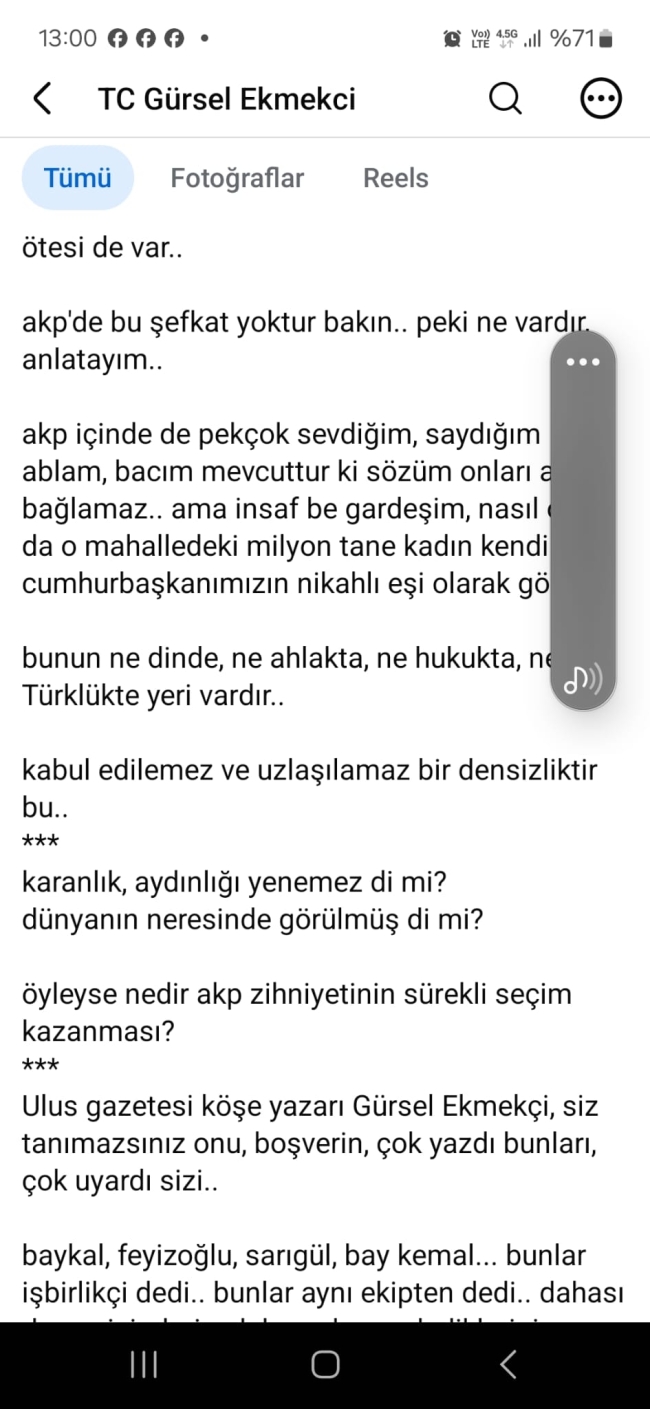Open the three-dot more options menu
This screenshot has width=650, height=1409.
[x=601, y=99]
